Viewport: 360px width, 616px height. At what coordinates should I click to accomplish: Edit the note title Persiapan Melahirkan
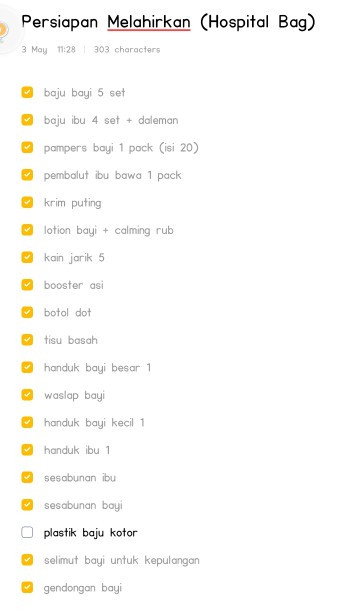(168, 22)
